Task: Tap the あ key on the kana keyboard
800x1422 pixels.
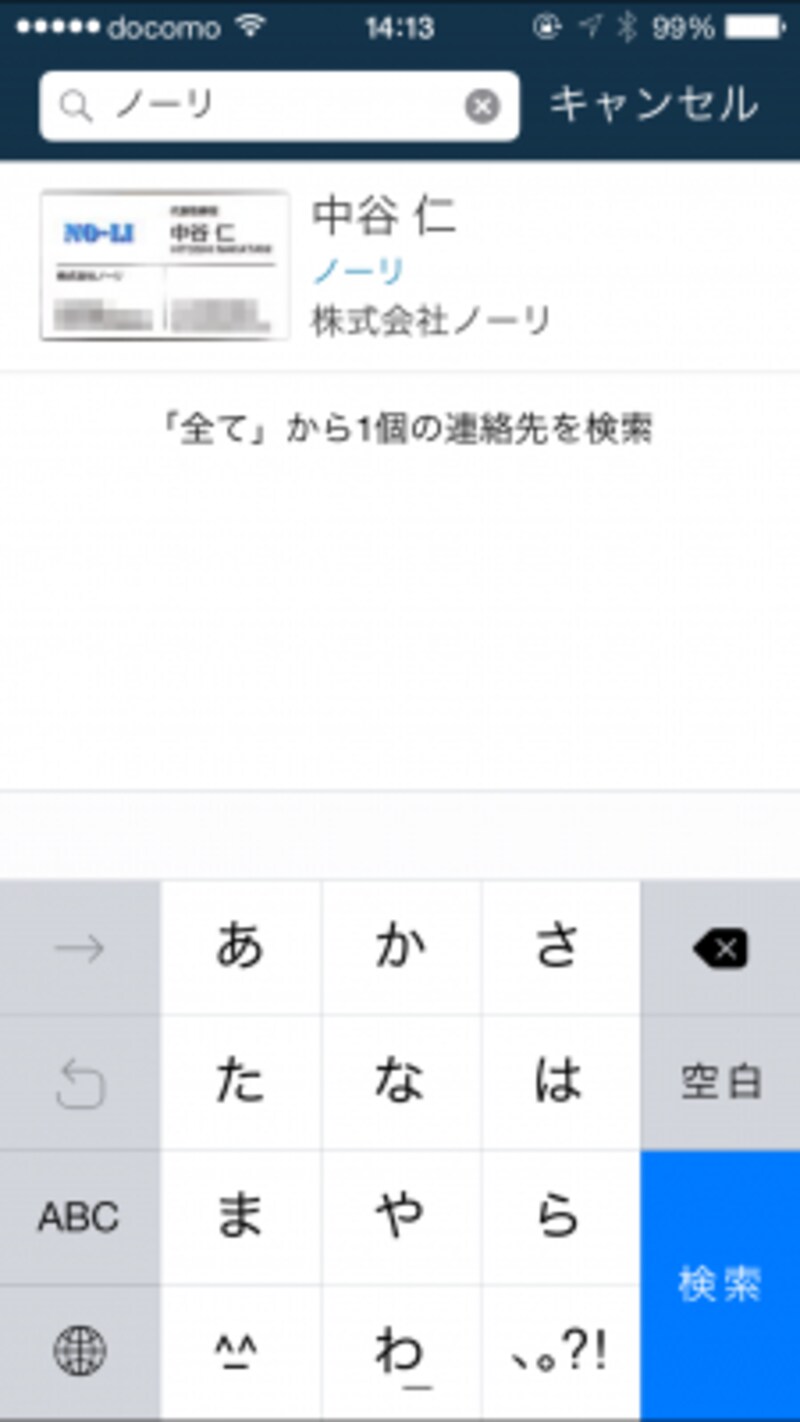Action: (x=240, y=948)
